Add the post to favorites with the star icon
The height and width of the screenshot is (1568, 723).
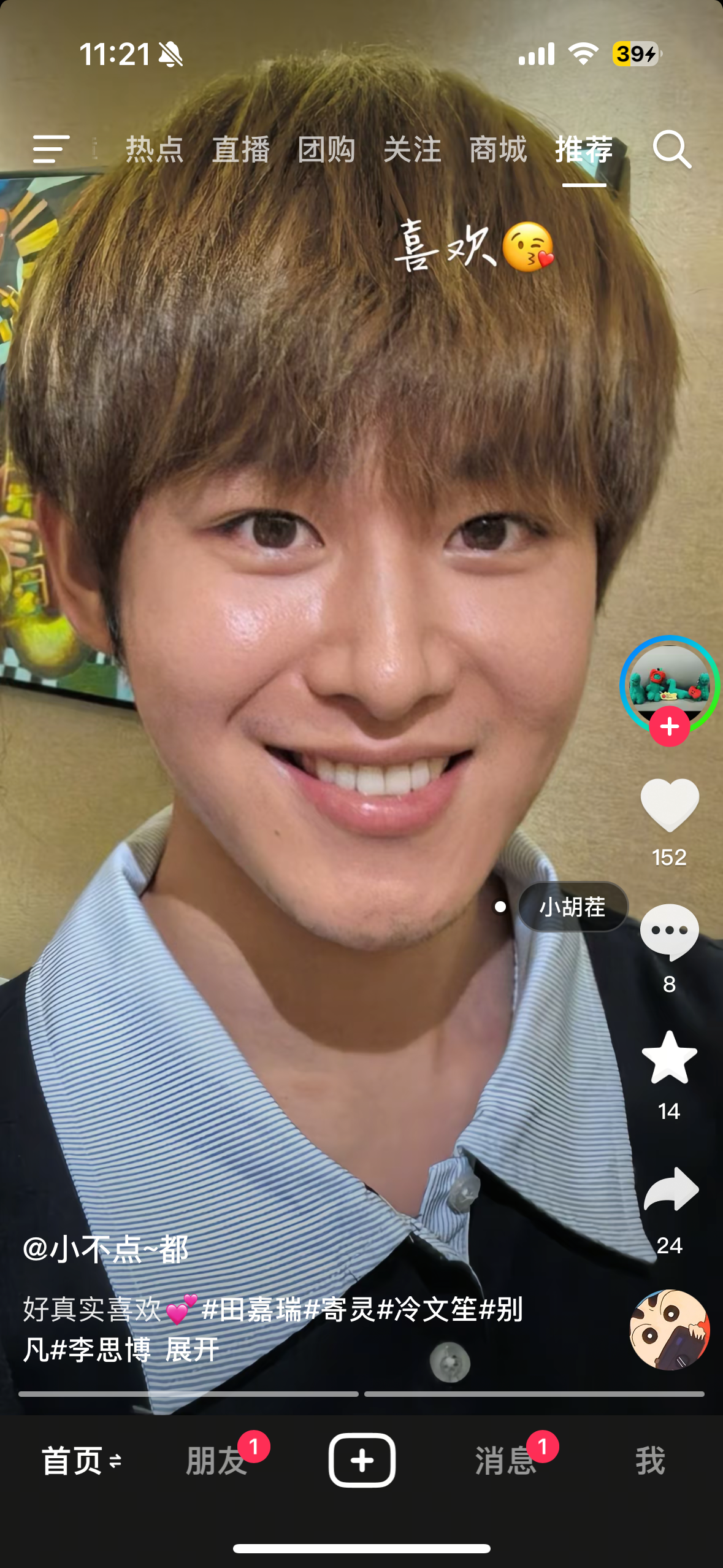[x=669, y=1058]
